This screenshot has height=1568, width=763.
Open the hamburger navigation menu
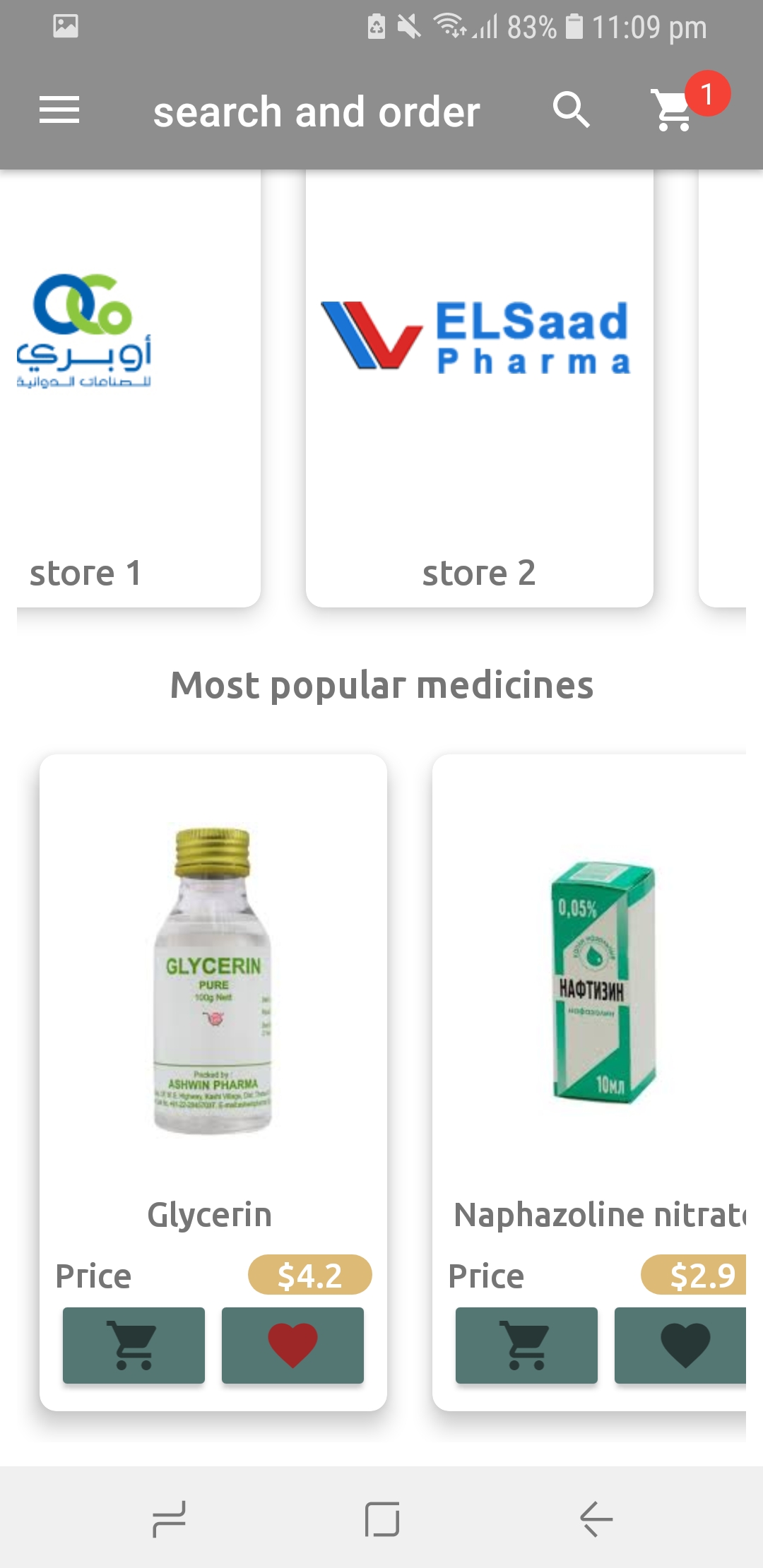point(59,110)
